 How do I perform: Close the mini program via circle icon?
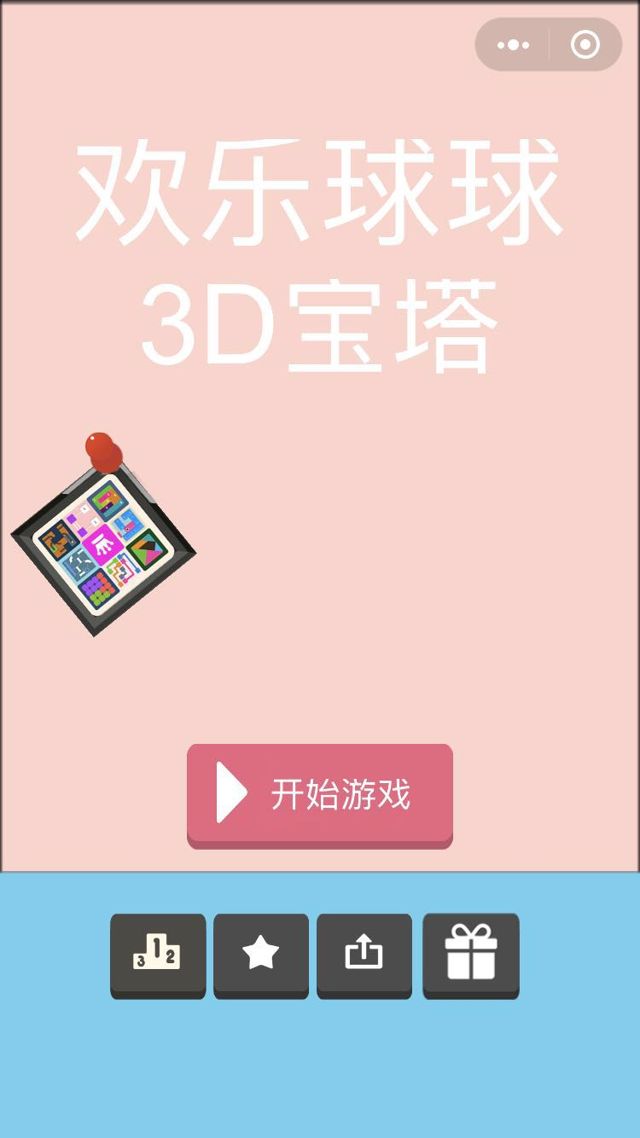[x=585, y=45]
